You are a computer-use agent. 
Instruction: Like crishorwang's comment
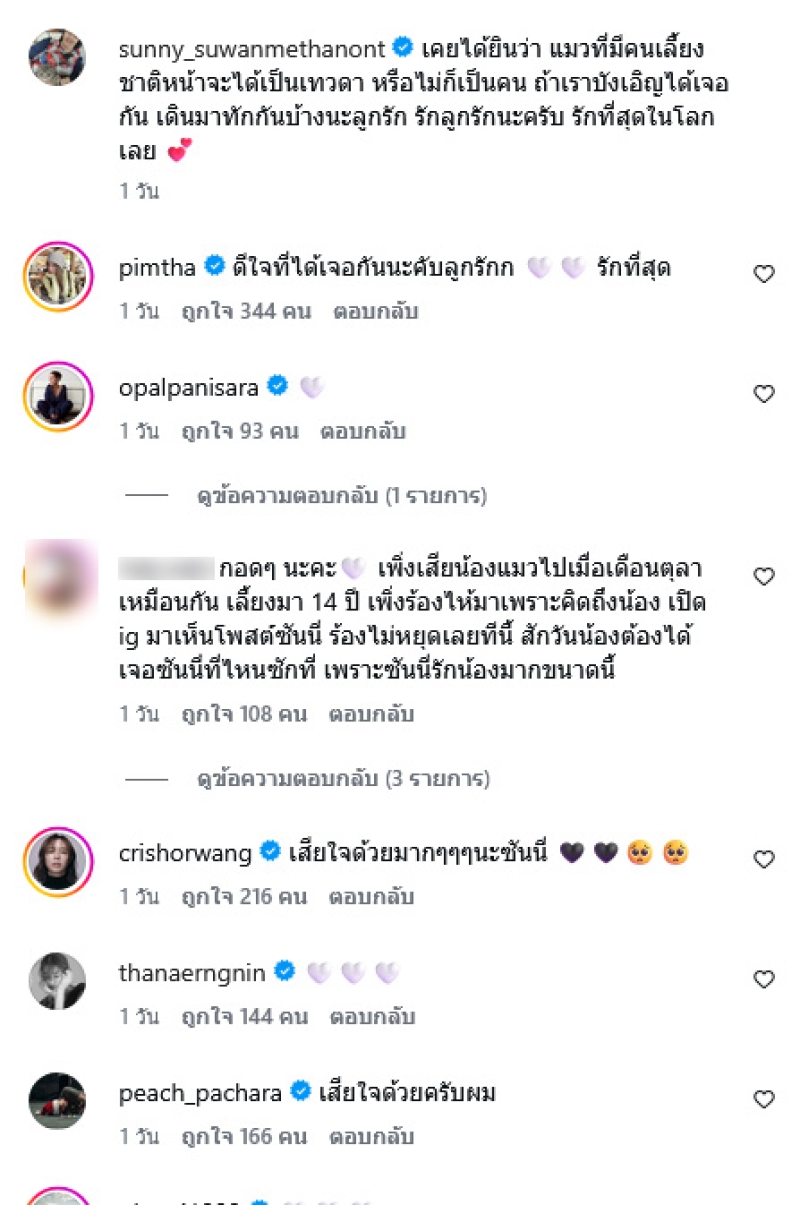pyautogui.click(x=764, y=859)
